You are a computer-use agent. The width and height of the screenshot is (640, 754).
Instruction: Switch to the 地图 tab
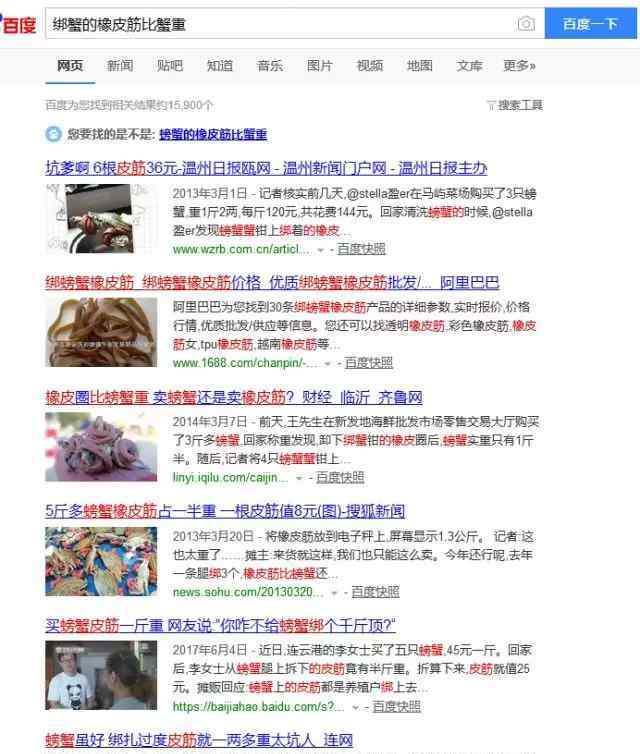pos(420,66)
